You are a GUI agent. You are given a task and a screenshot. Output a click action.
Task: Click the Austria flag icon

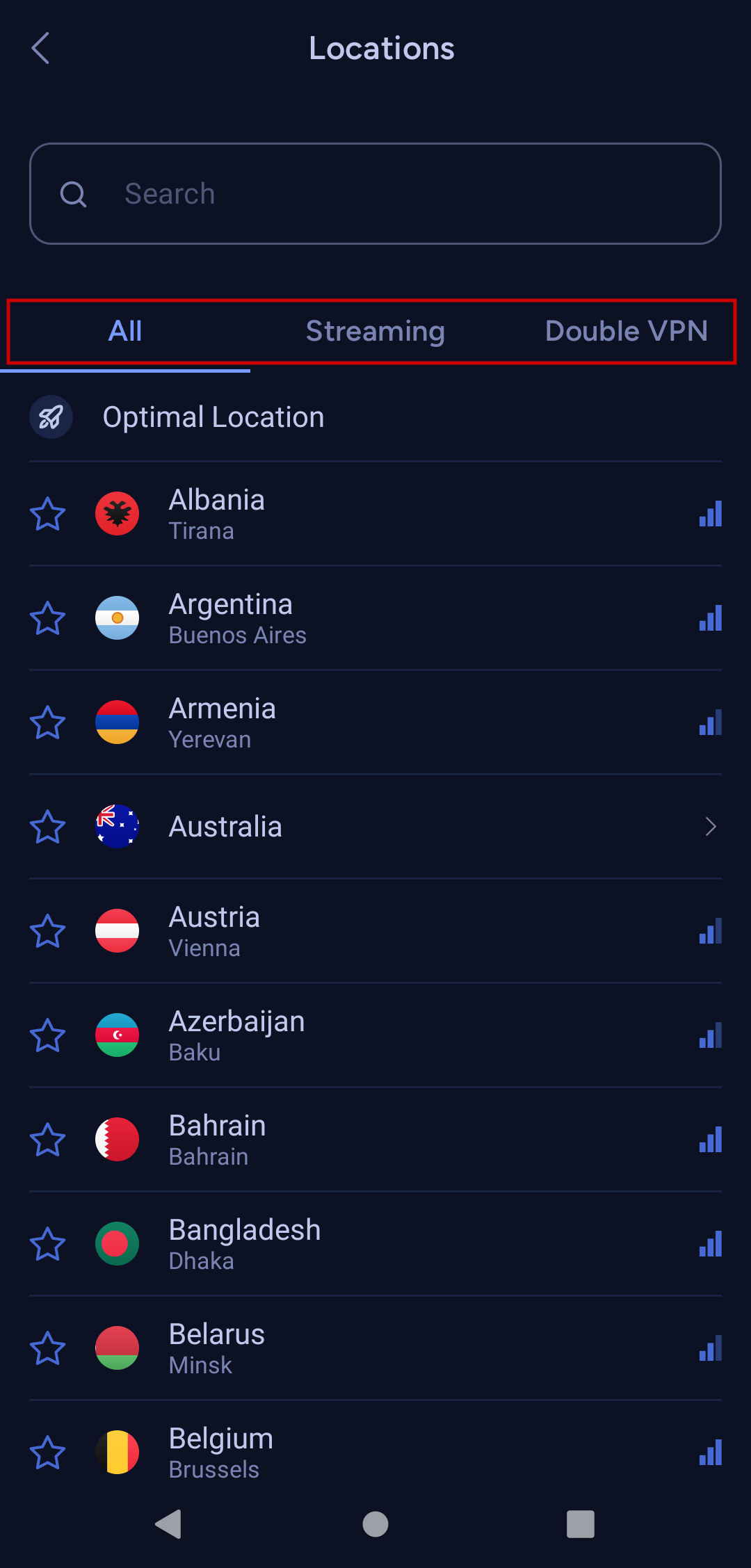click(117, 930)
